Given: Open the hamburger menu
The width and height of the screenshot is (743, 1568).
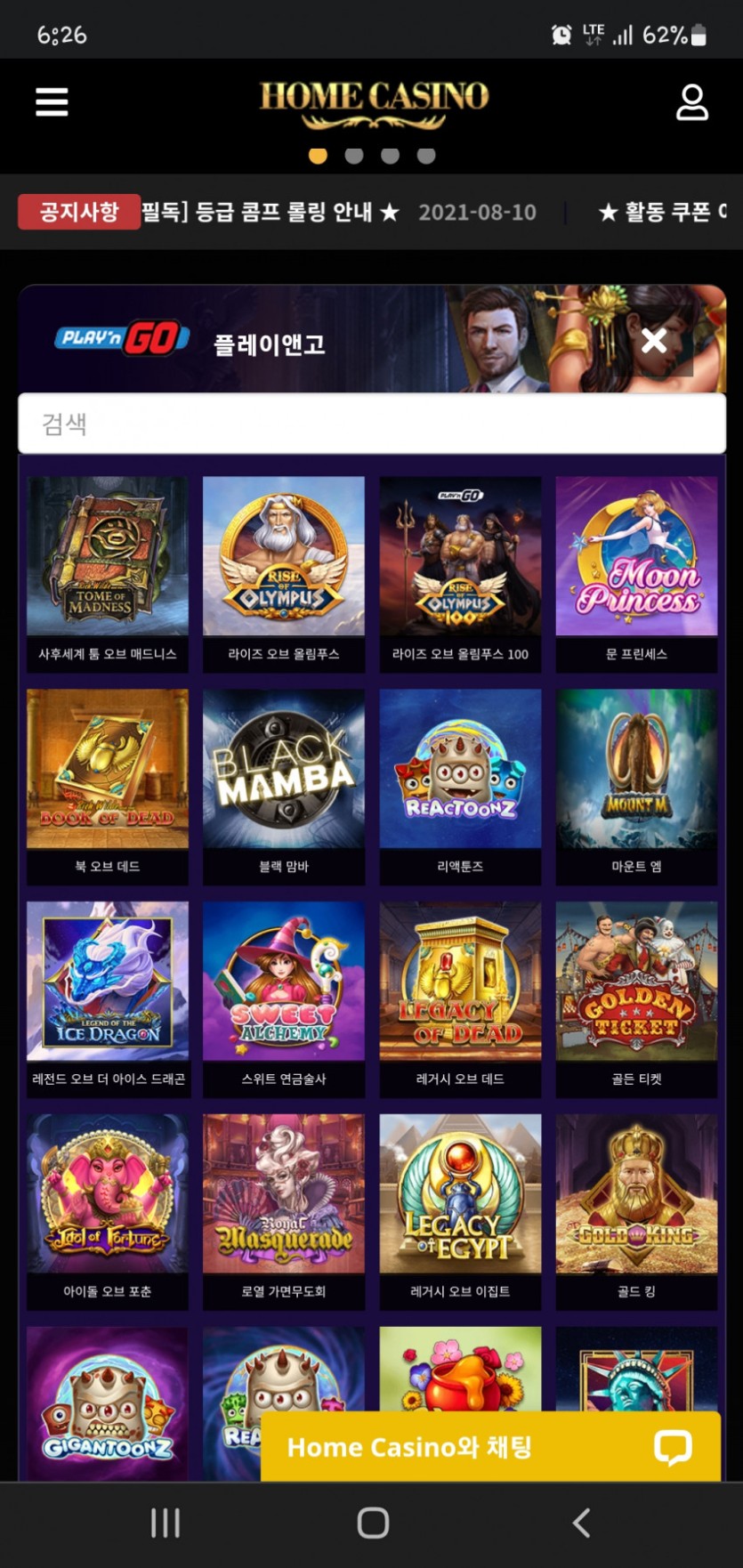Looking at the screenshot, I should (52, 102).
